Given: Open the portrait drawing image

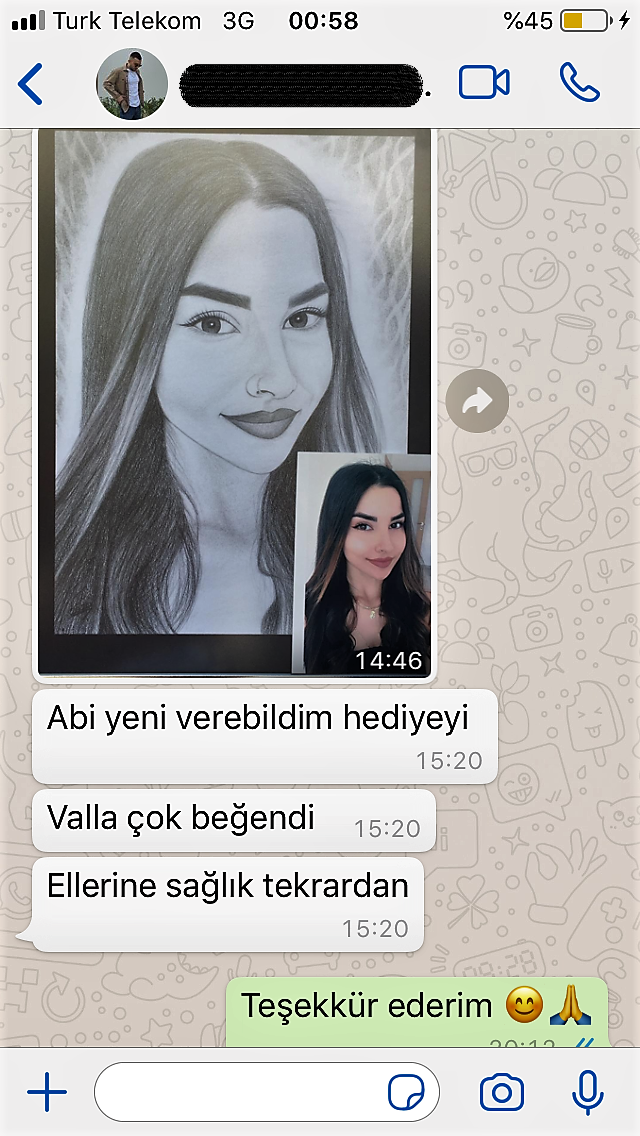Looking at the screenshot, I should tap(234, 400).
